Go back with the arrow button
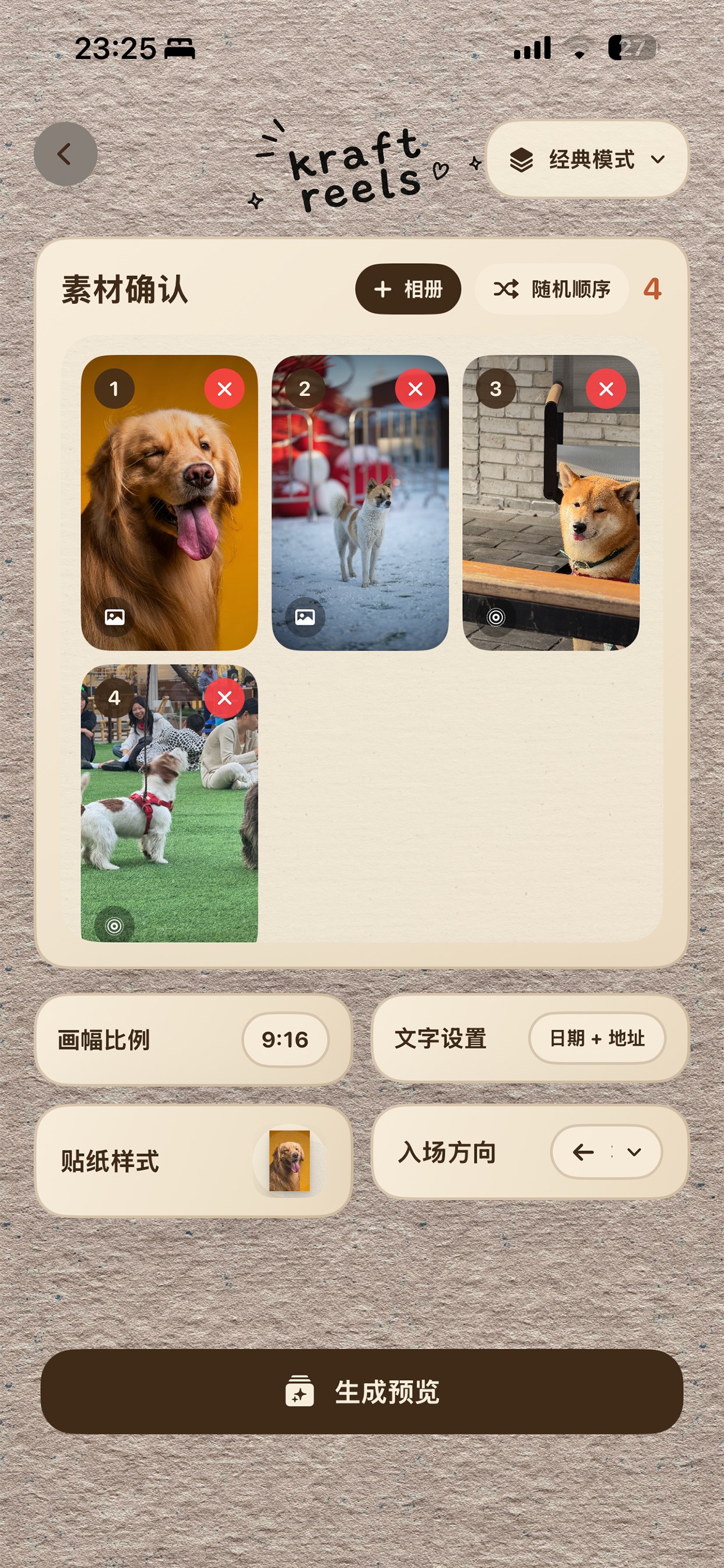Viewport: 724px width, 1568px height. point(65,154)
